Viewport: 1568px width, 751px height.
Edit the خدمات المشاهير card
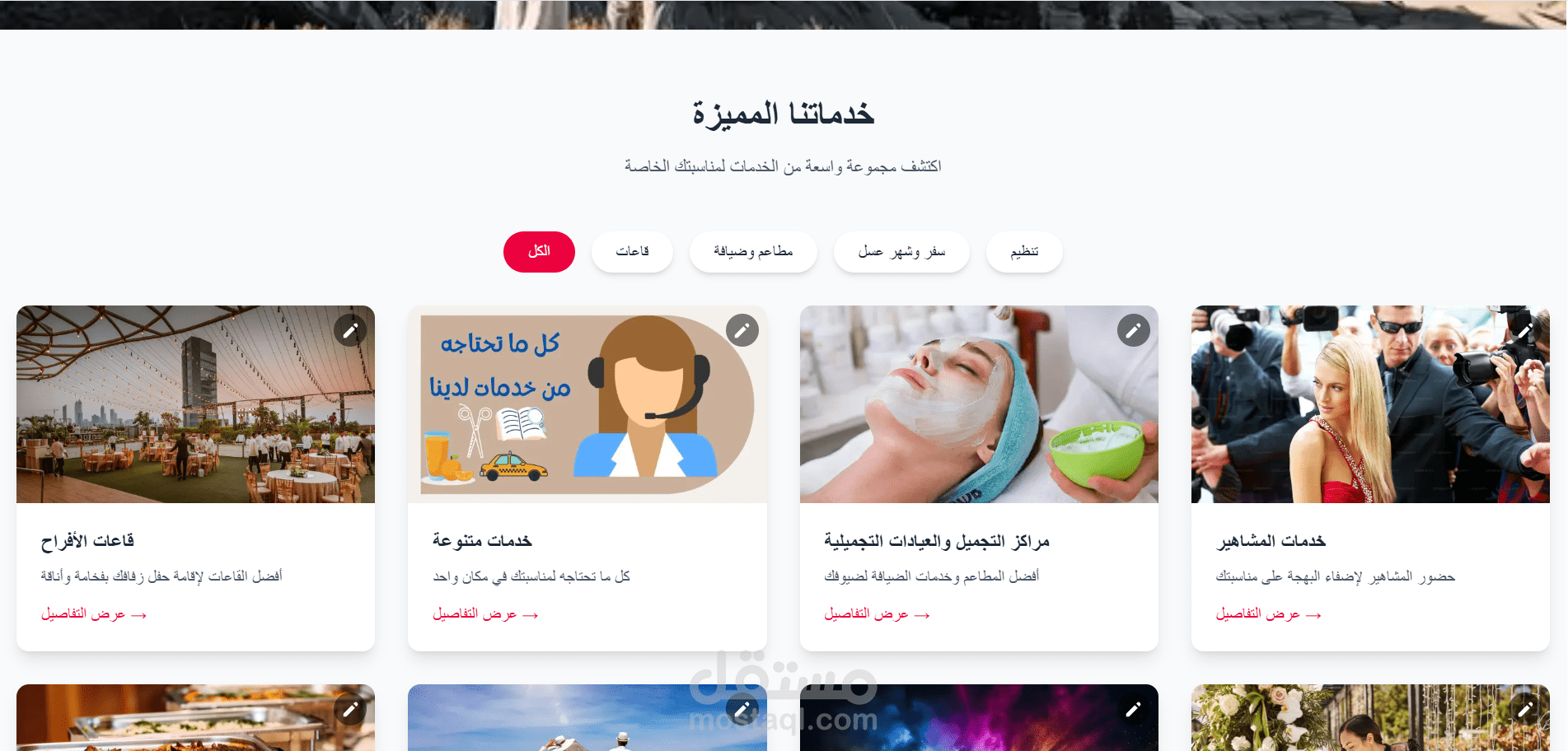click(x=1524, y=331)
